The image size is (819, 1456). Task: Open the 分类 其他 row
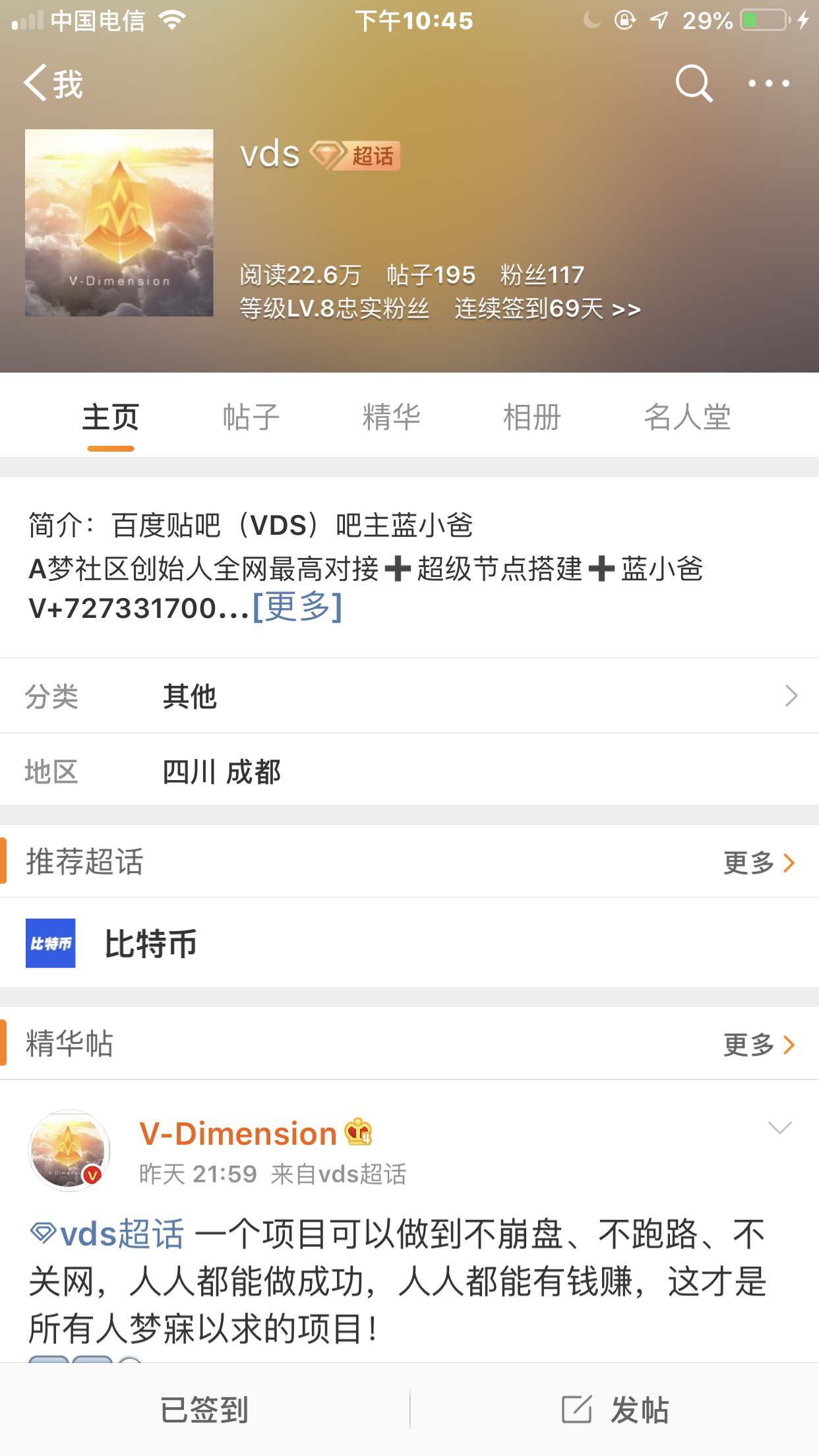[x=409, y=696]
